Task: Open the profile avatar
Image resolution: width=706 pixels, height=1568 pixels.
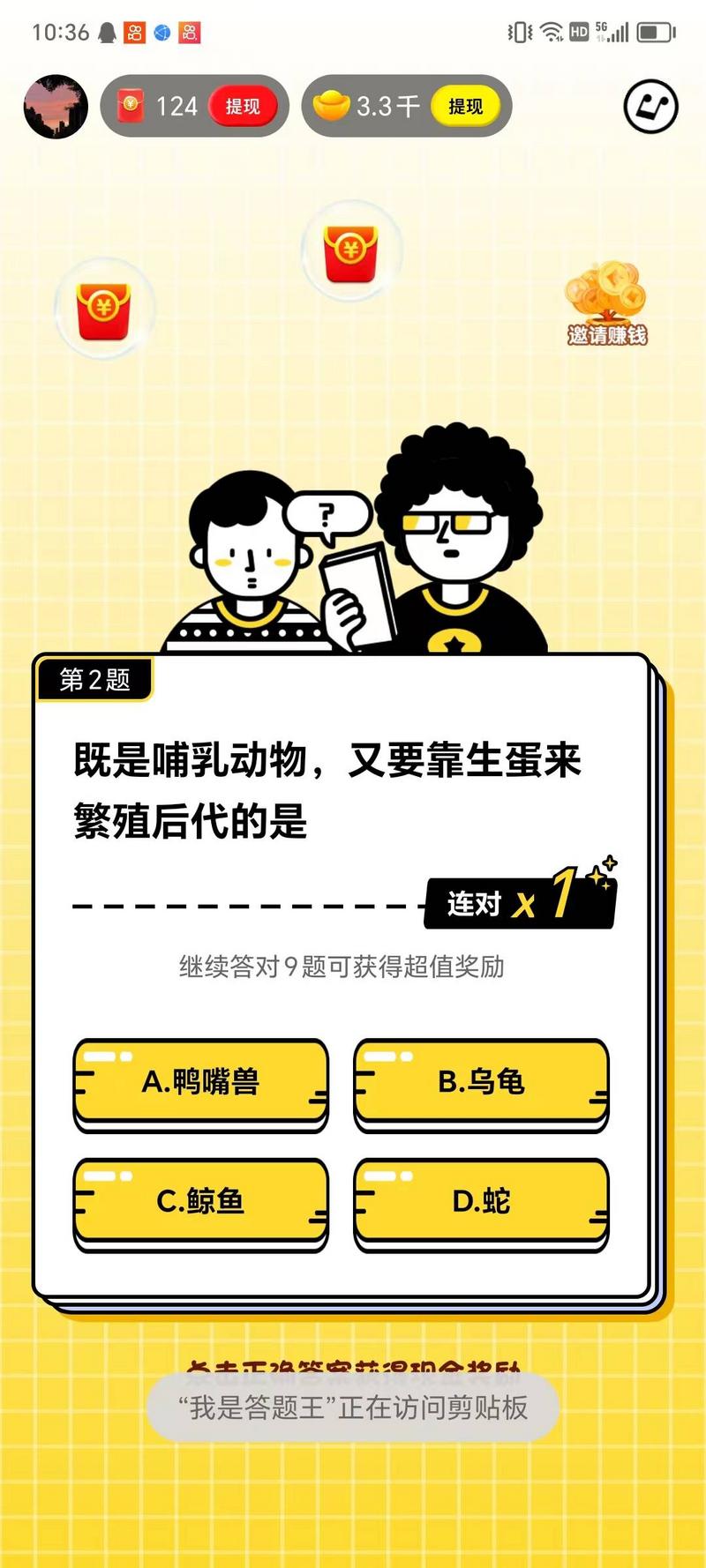Action: pos(56,107)
